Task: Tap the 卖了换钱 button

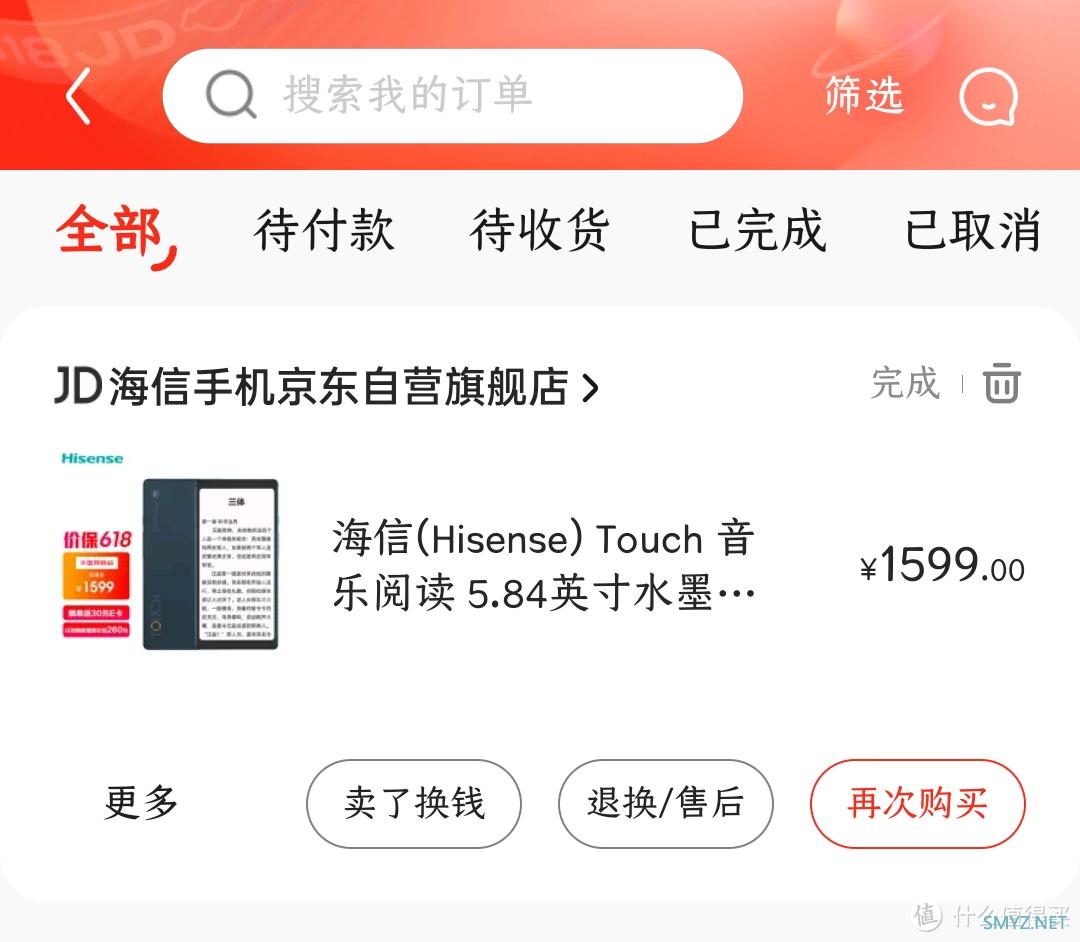Action: click(414, 804)
